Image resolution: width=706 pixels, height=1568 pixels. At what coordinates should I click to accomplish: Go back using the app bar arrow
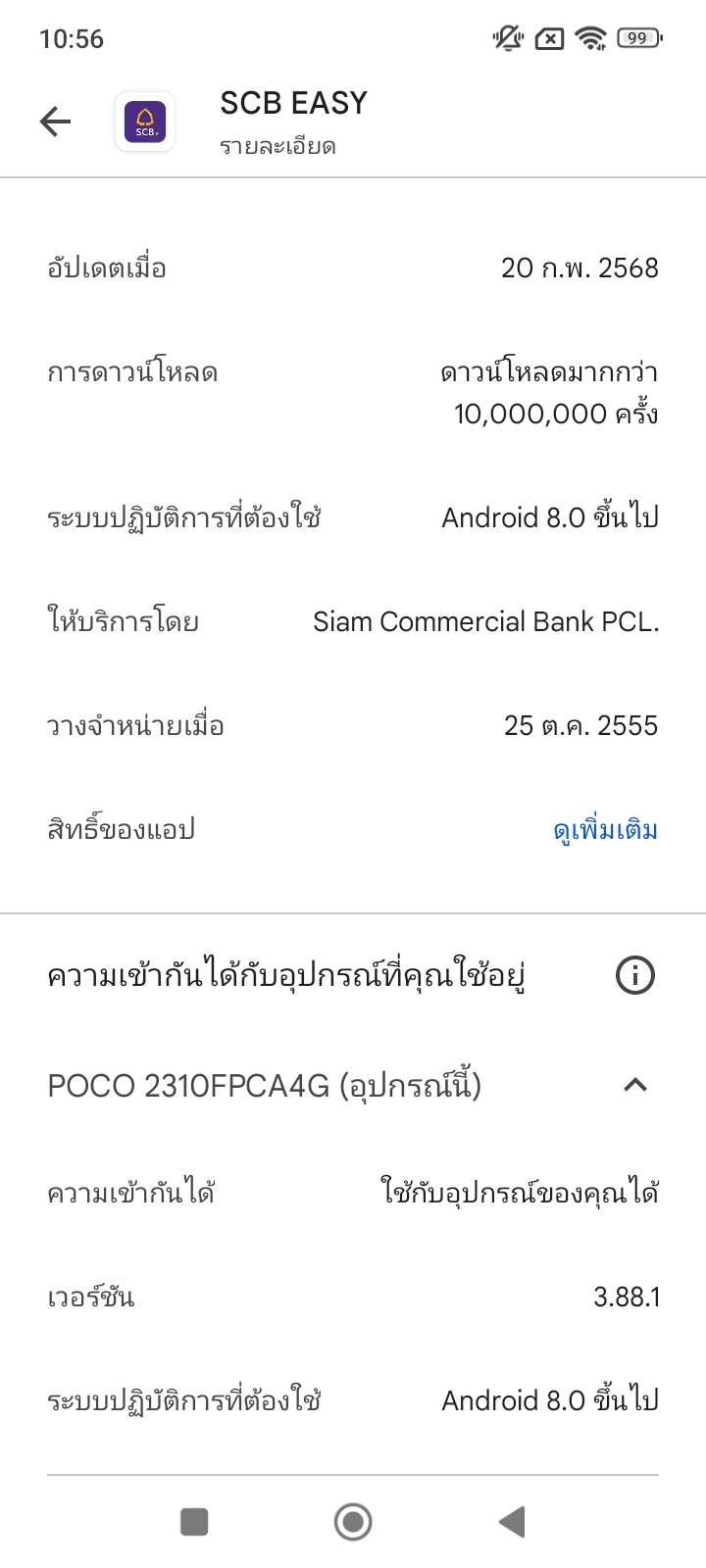coord(56,122)
